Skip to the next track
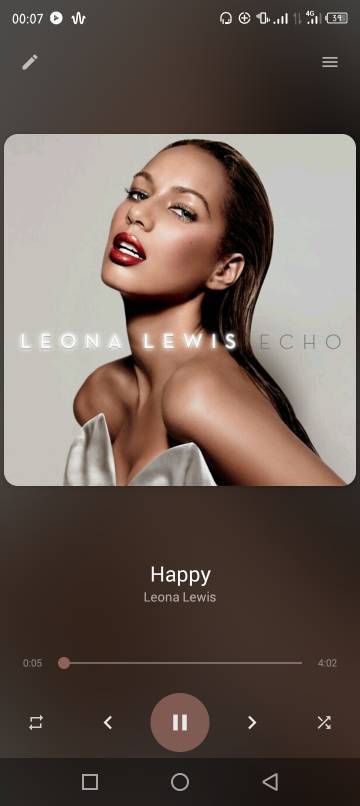360x806 pixels. [251, 723]
